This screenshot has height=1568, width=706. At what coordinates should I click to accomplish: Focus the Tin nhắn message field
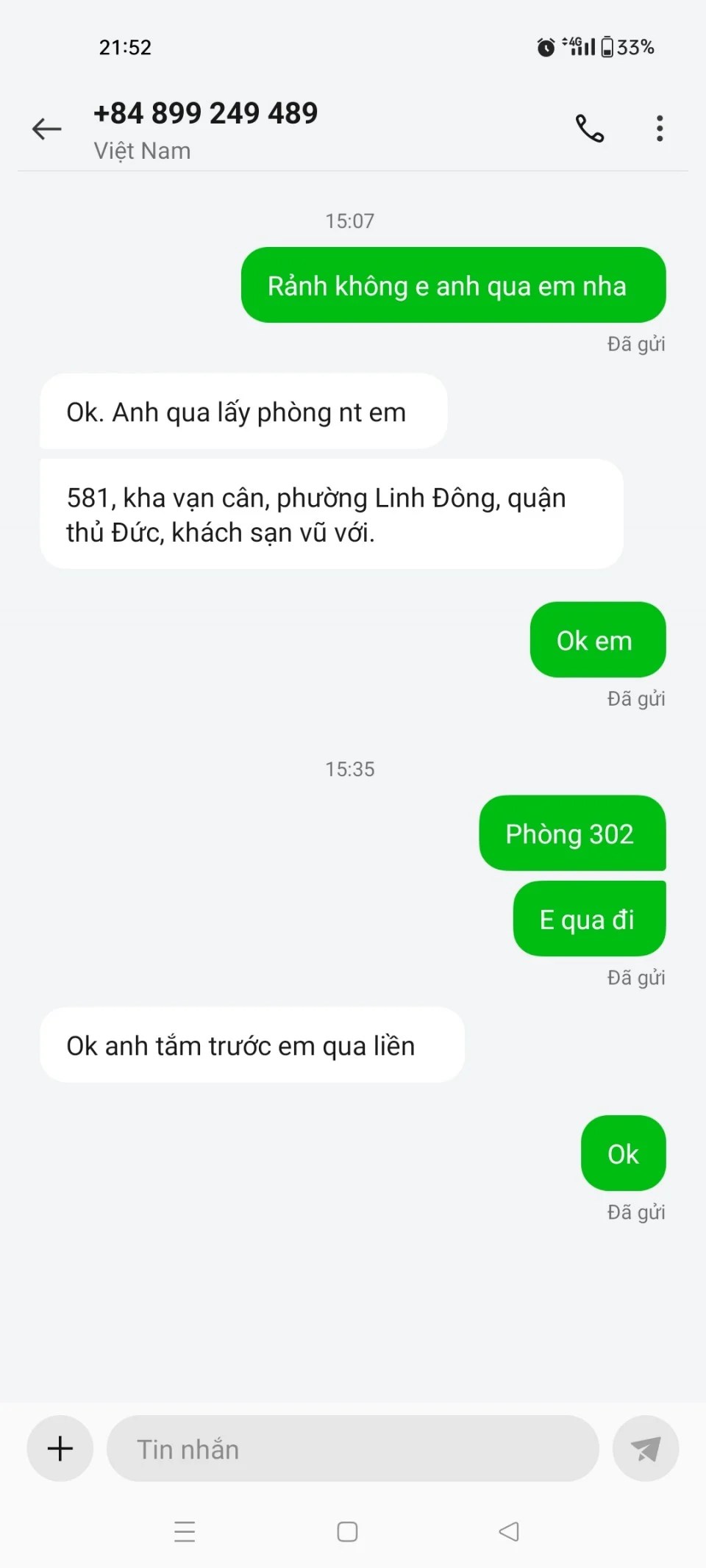353,1449
